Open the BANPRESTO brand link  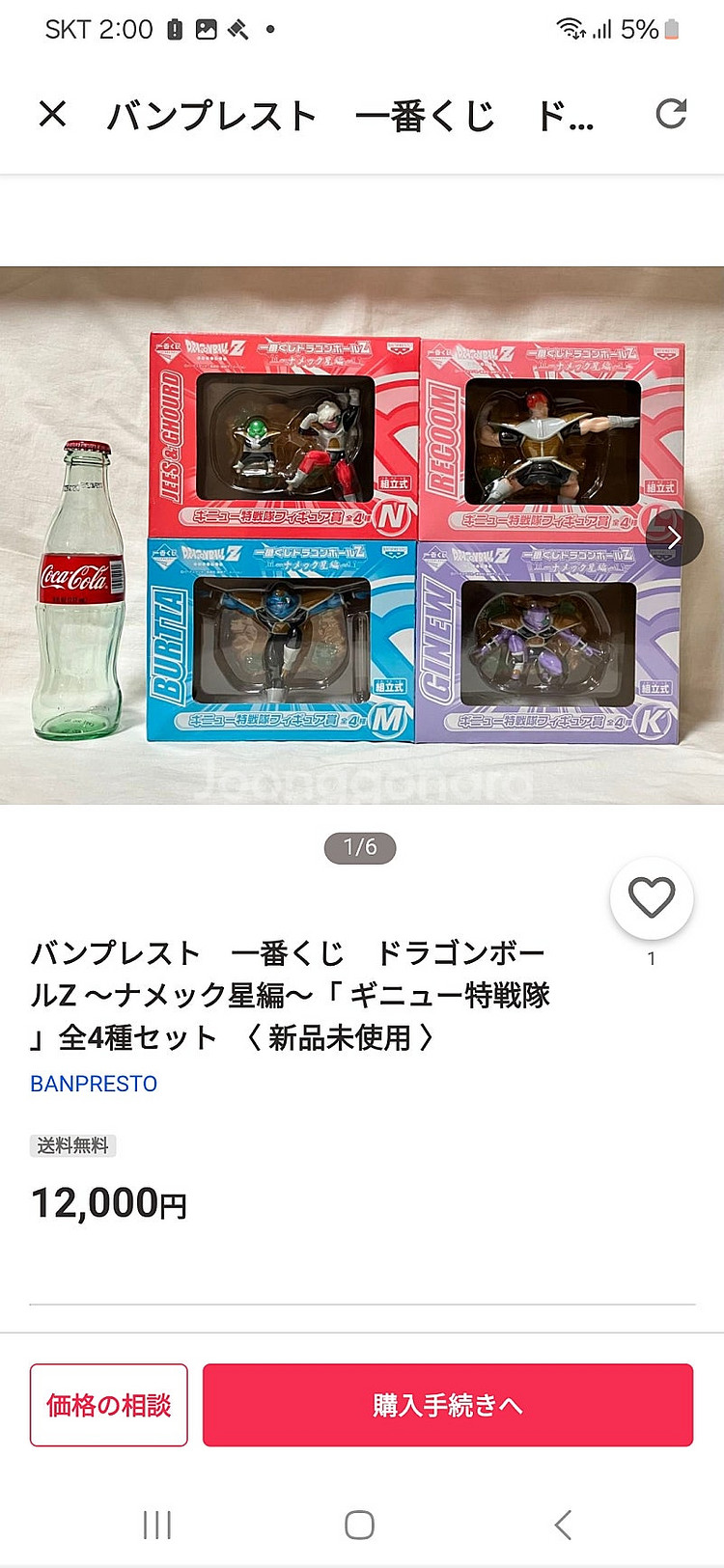click(94, 1084)
